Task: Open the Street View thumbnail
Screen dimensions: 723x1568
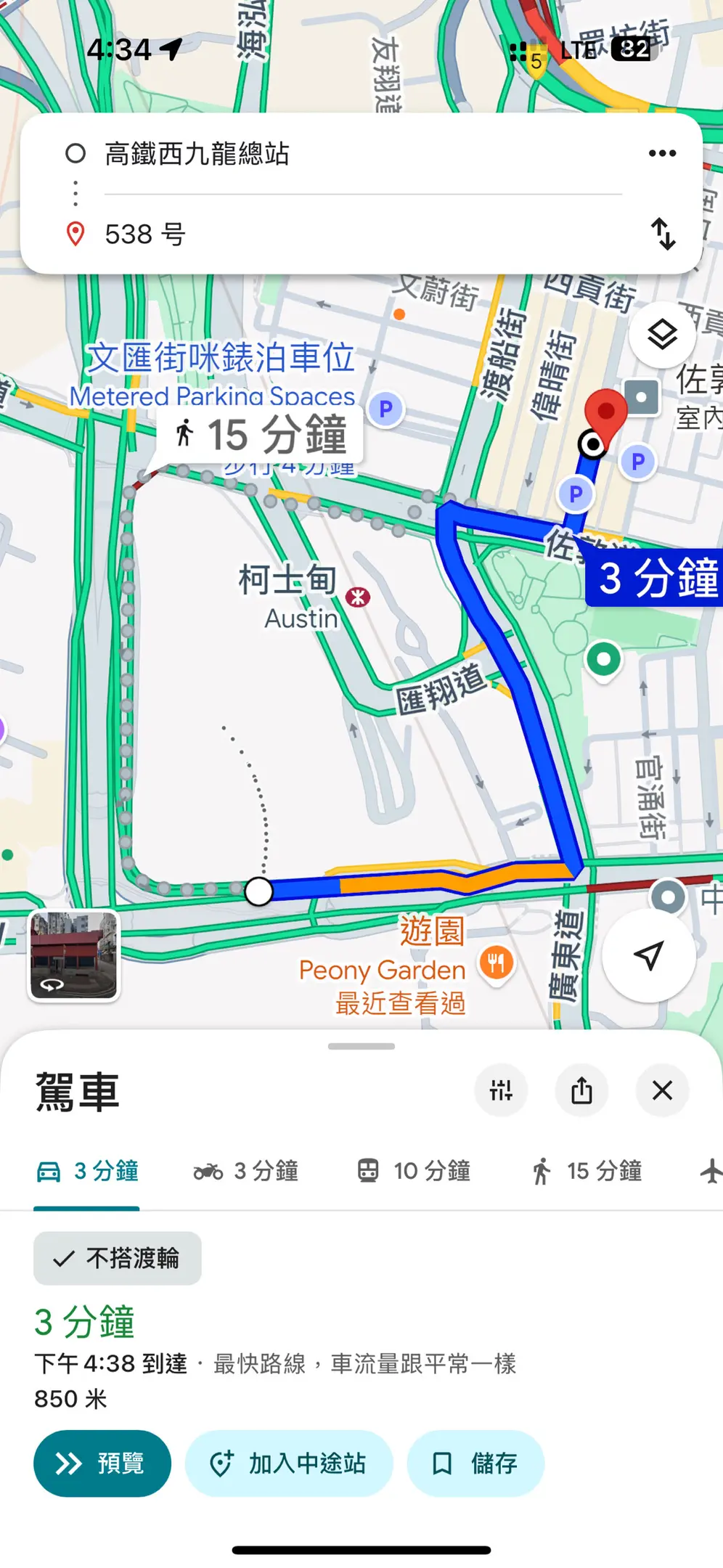Action: tap(73, 955)
